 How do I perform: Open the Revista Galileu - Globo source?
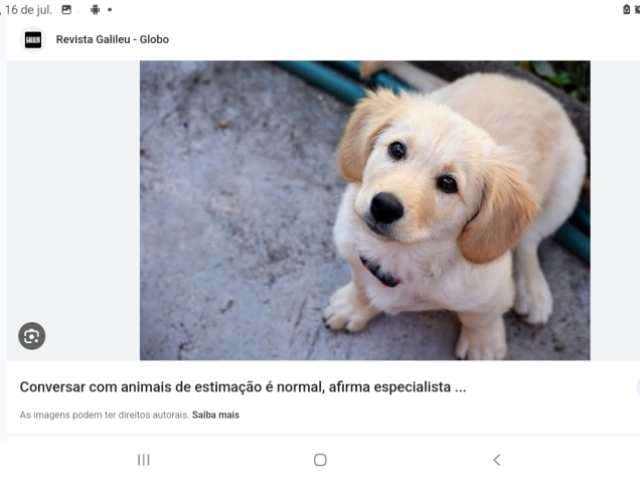pos(112,40)
